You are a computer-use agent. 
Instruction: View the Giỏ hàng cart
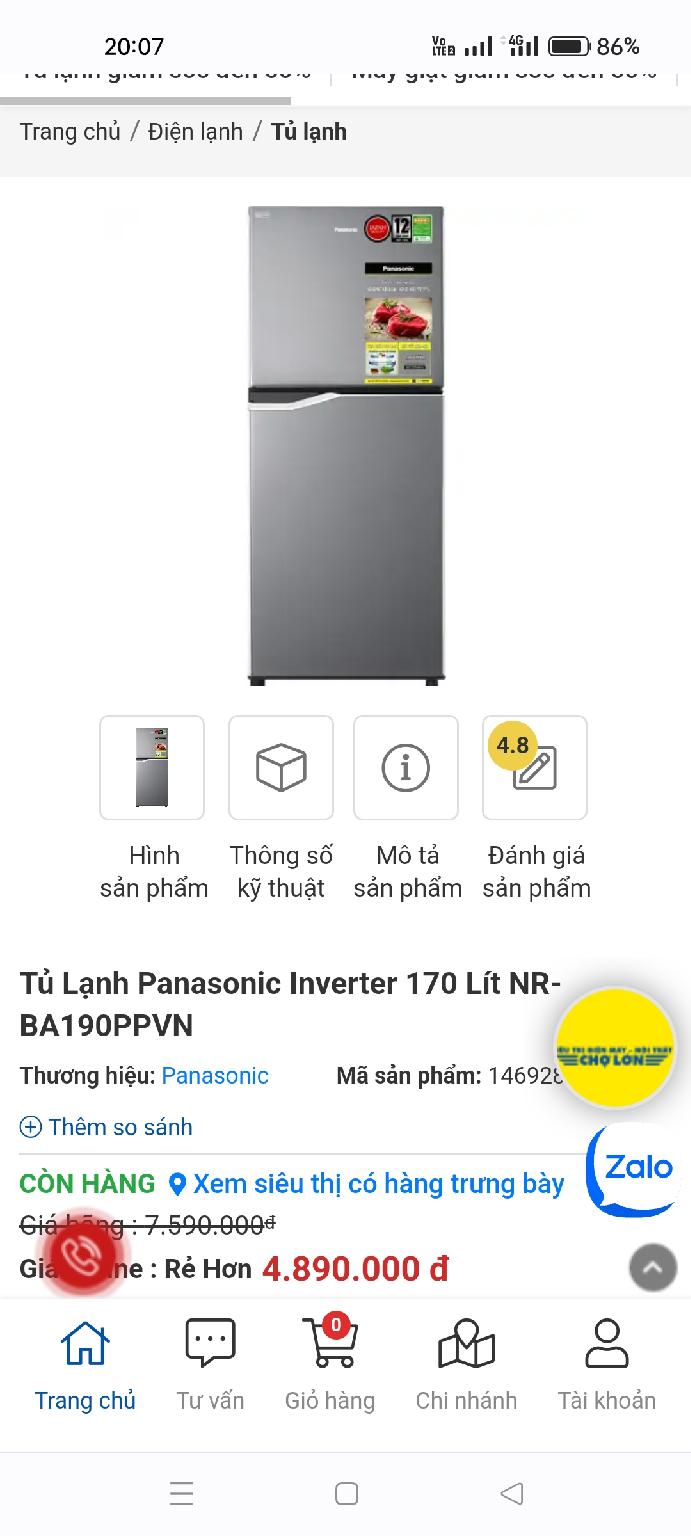coord(330,1365)
